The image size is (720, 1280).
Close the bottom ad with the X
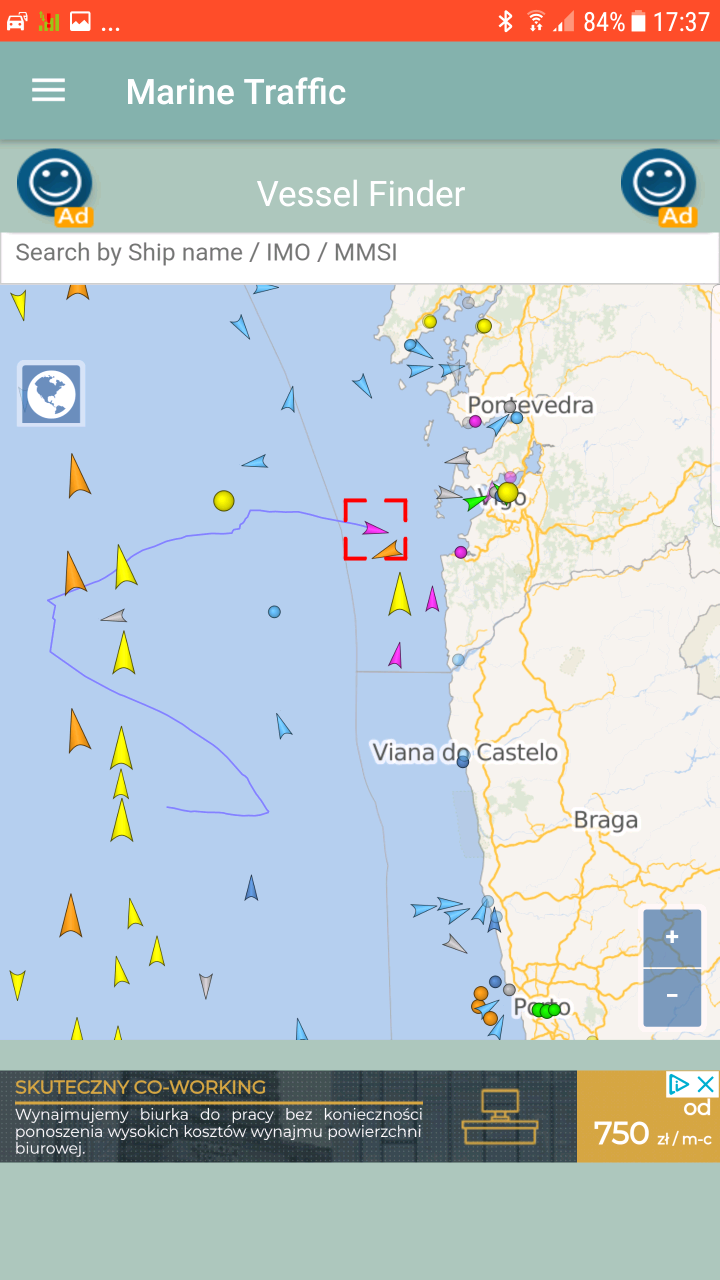pos(706,1084)
